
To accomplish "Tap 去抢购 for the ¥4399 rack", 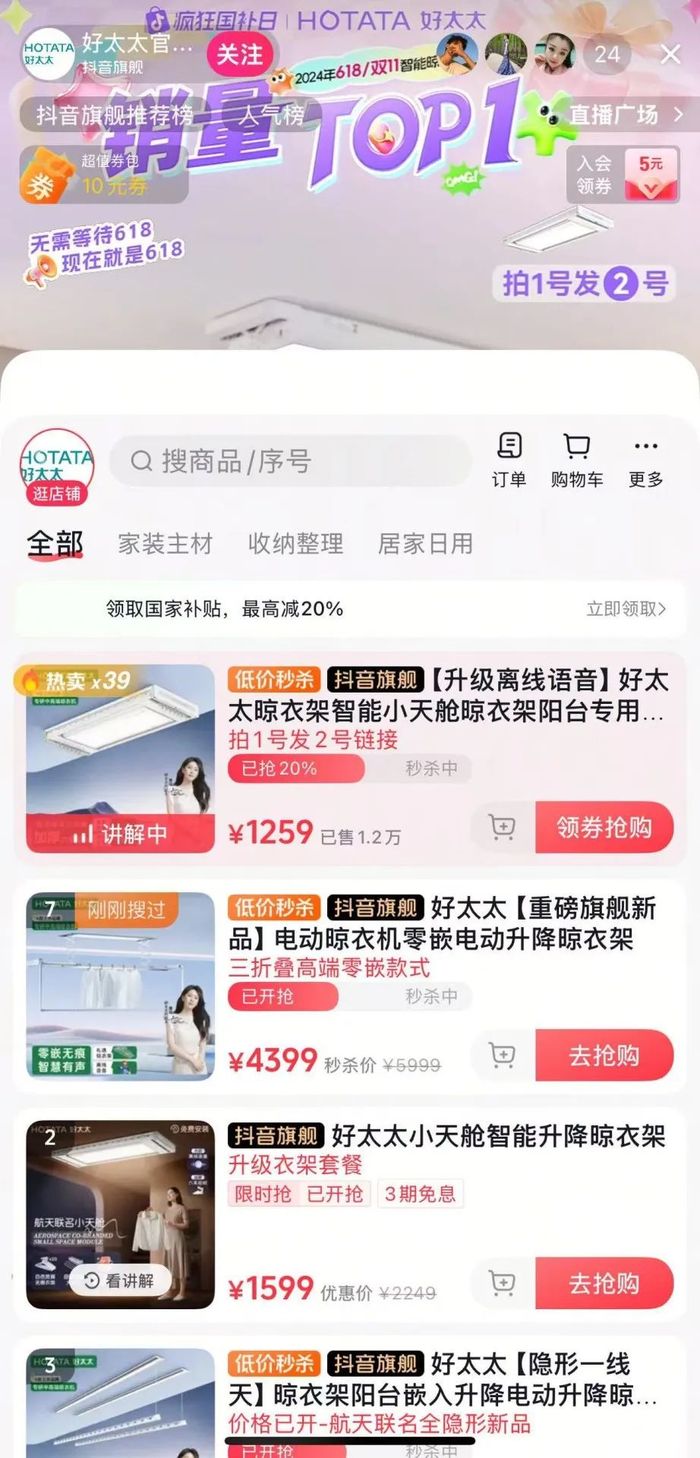I will tap(604, 1055).
